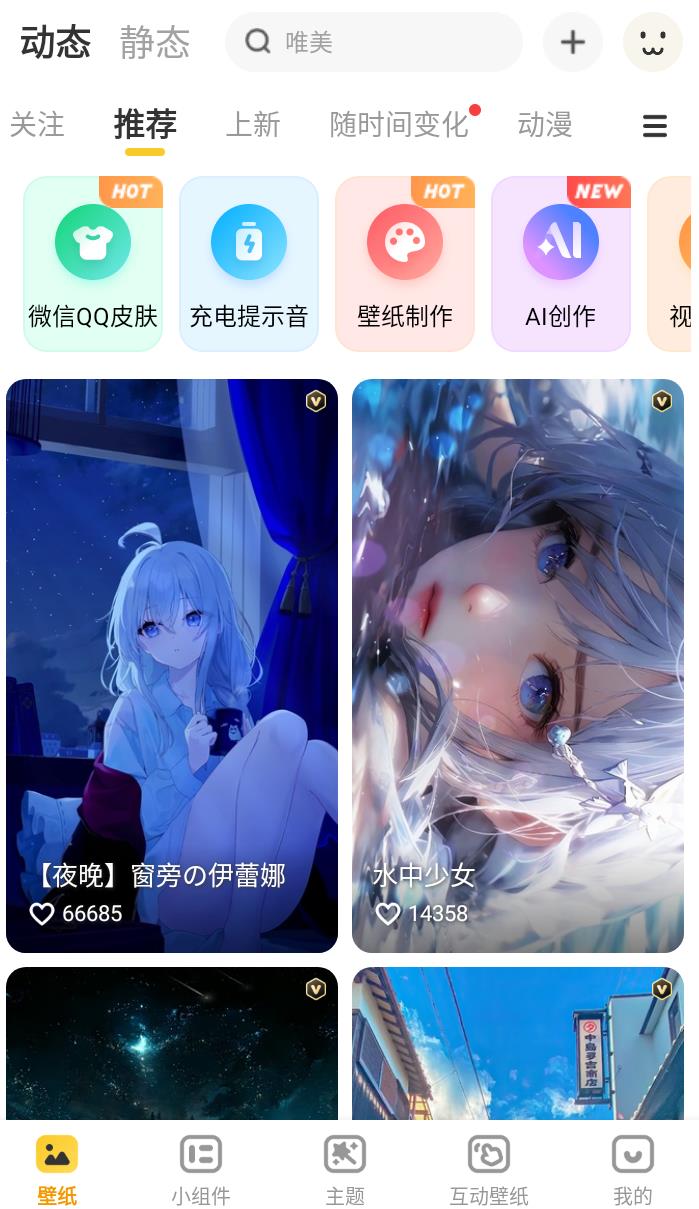Open the smiley face avatar icon

[x=652, y=42]
